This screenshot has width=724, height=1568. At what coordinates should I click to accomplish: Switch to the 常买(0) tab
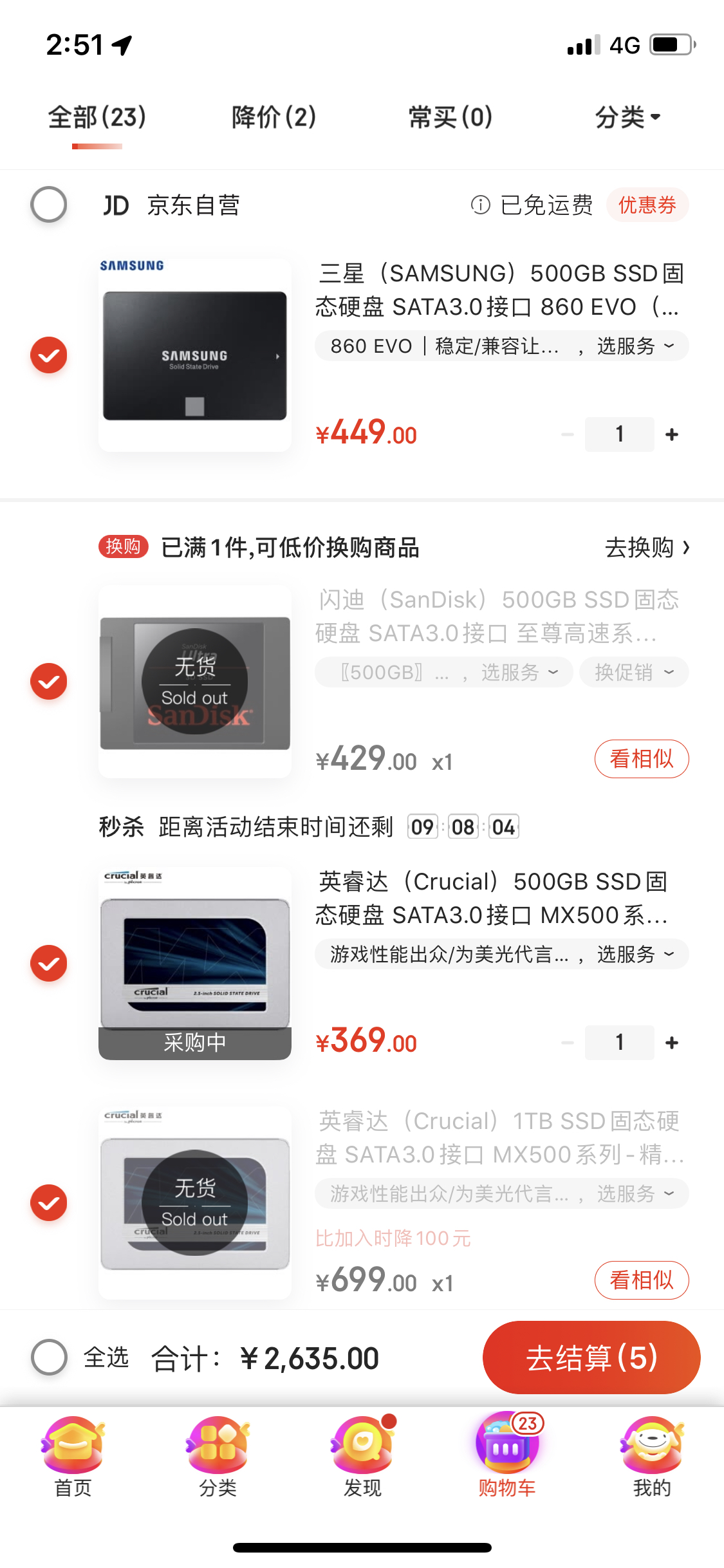coord(450,117)
